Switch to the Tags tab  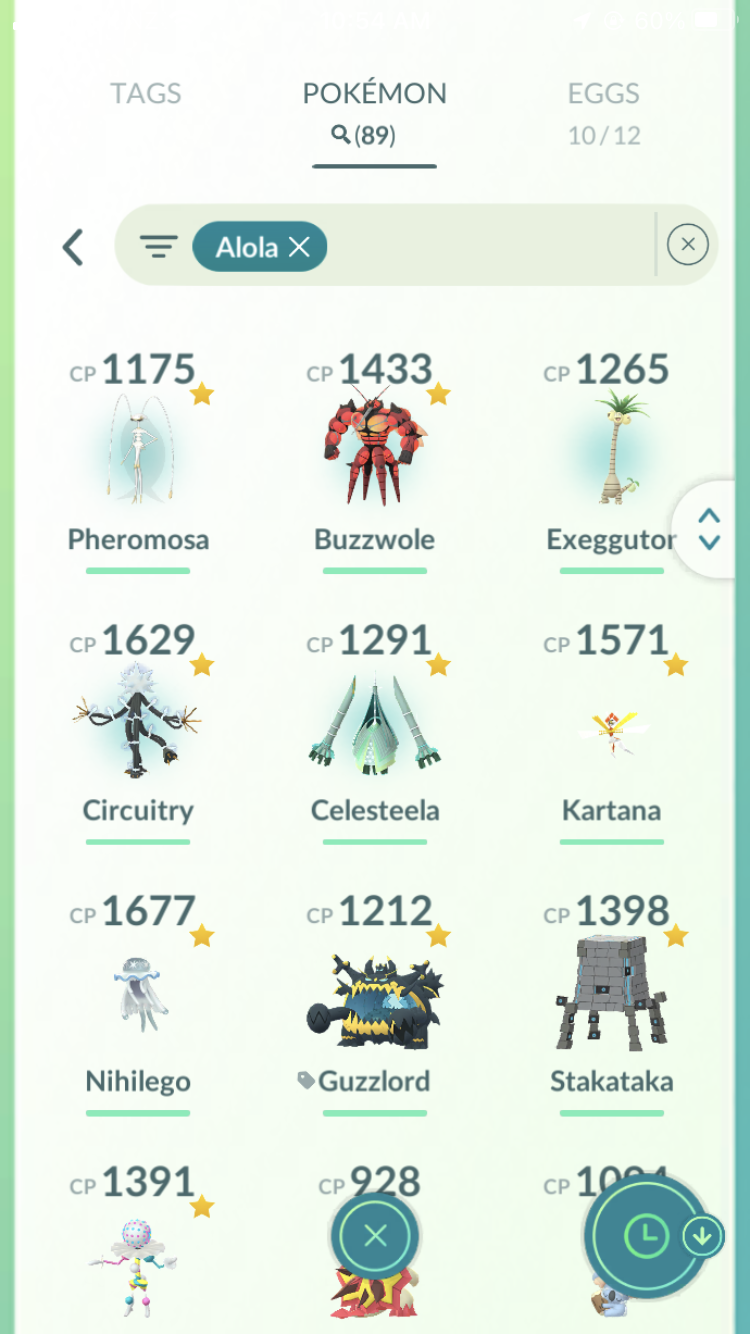(145, 94)
